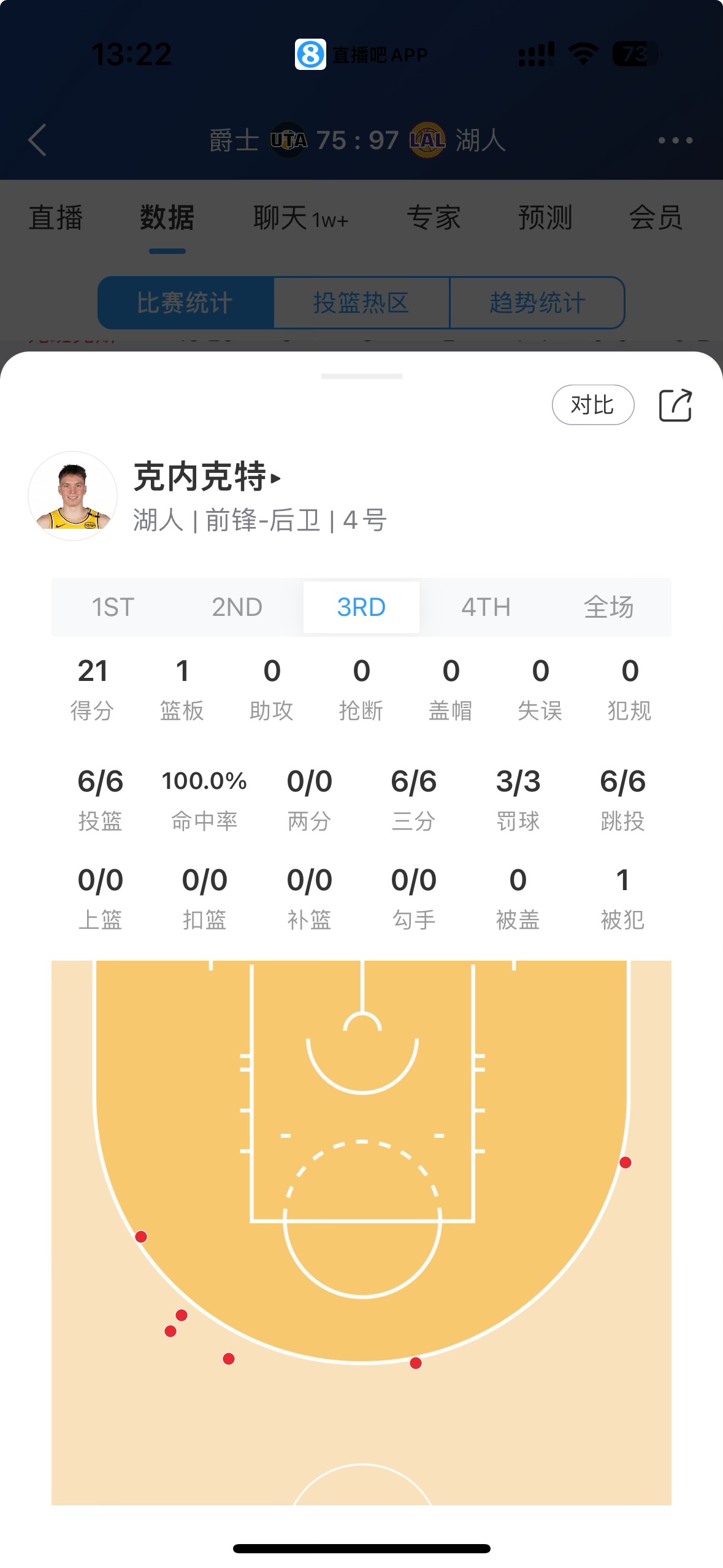723x1568 pixels.
Task: Switch to 4TH quarter stats
Action: coord(486,607)
